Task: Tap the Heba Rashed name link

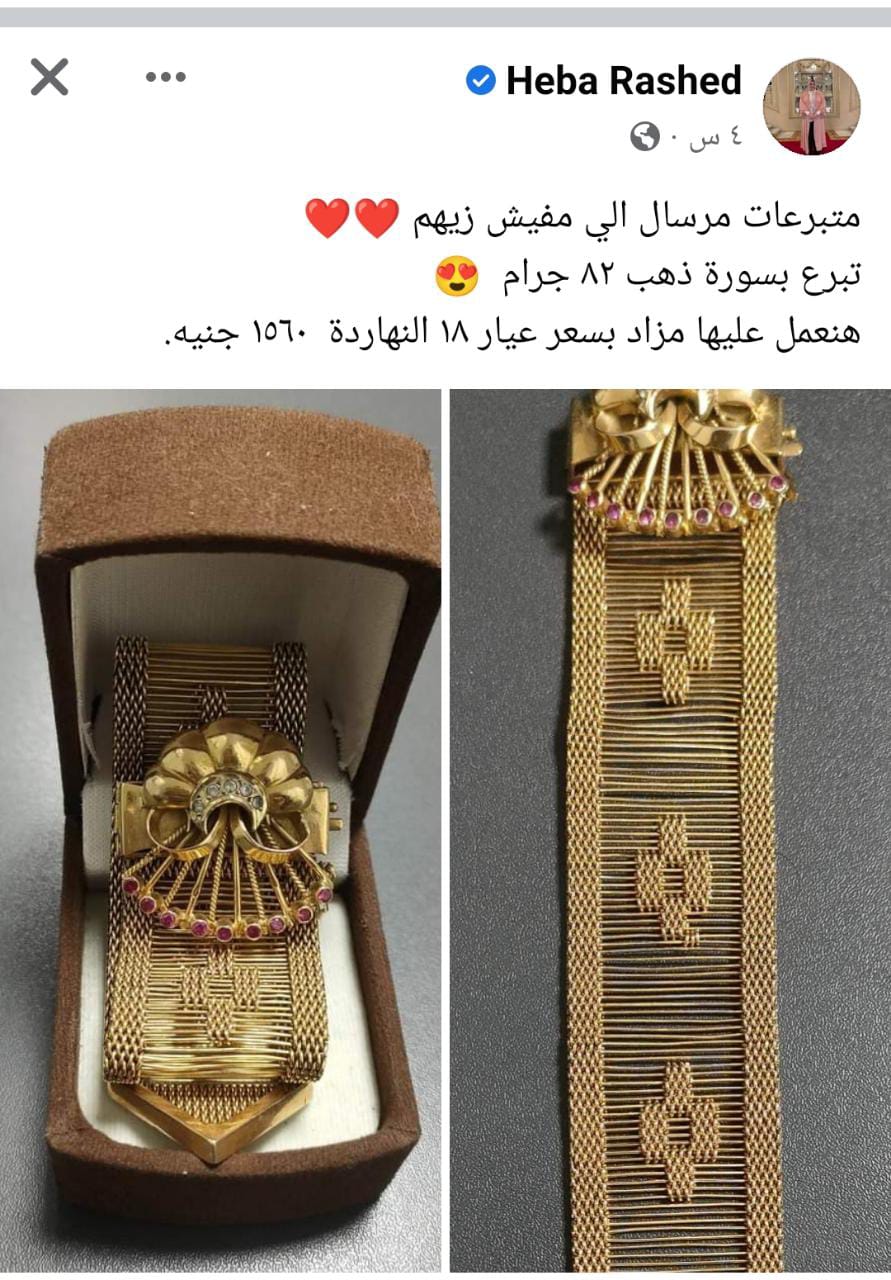Action: (x=623, y=81)
